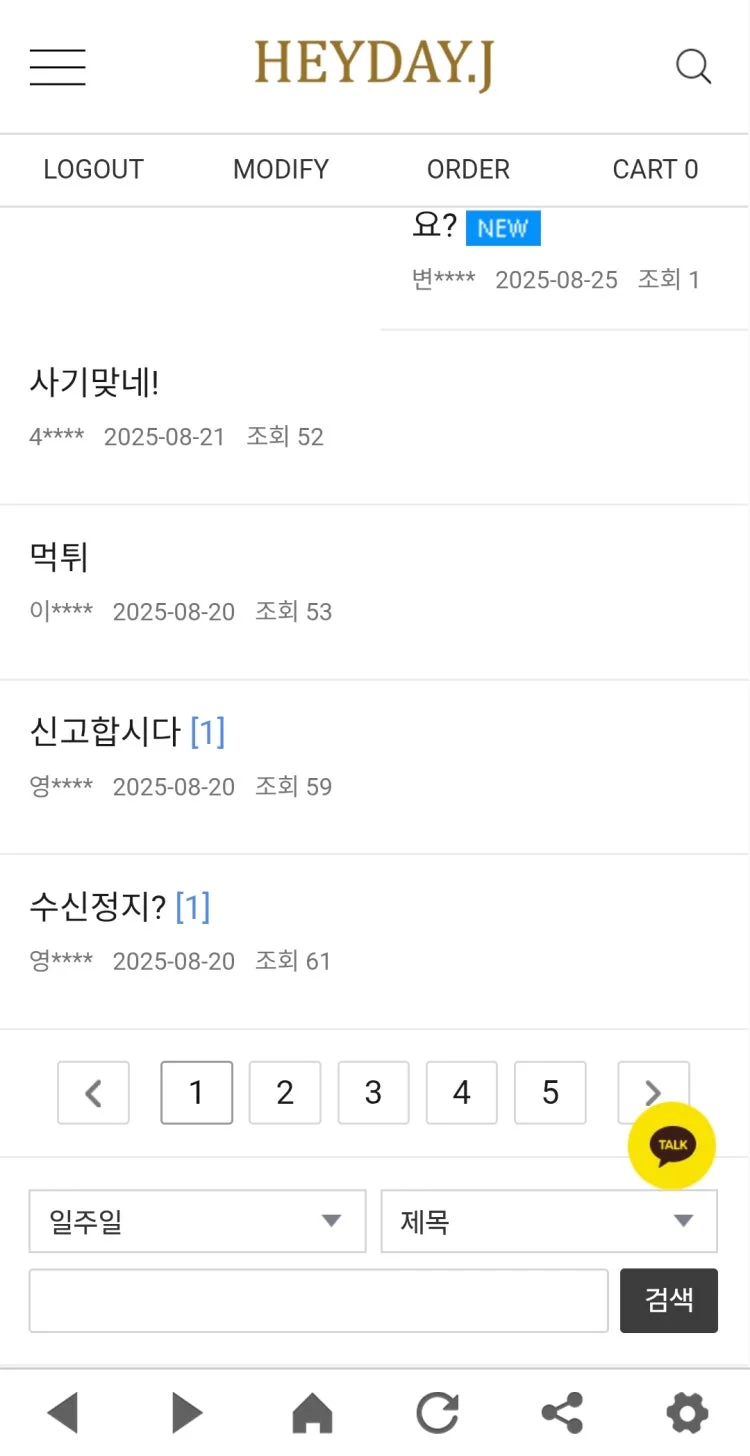Focus the board search text field
This screenshot has width=750, height=1456.
click(x=318, y=1301)
